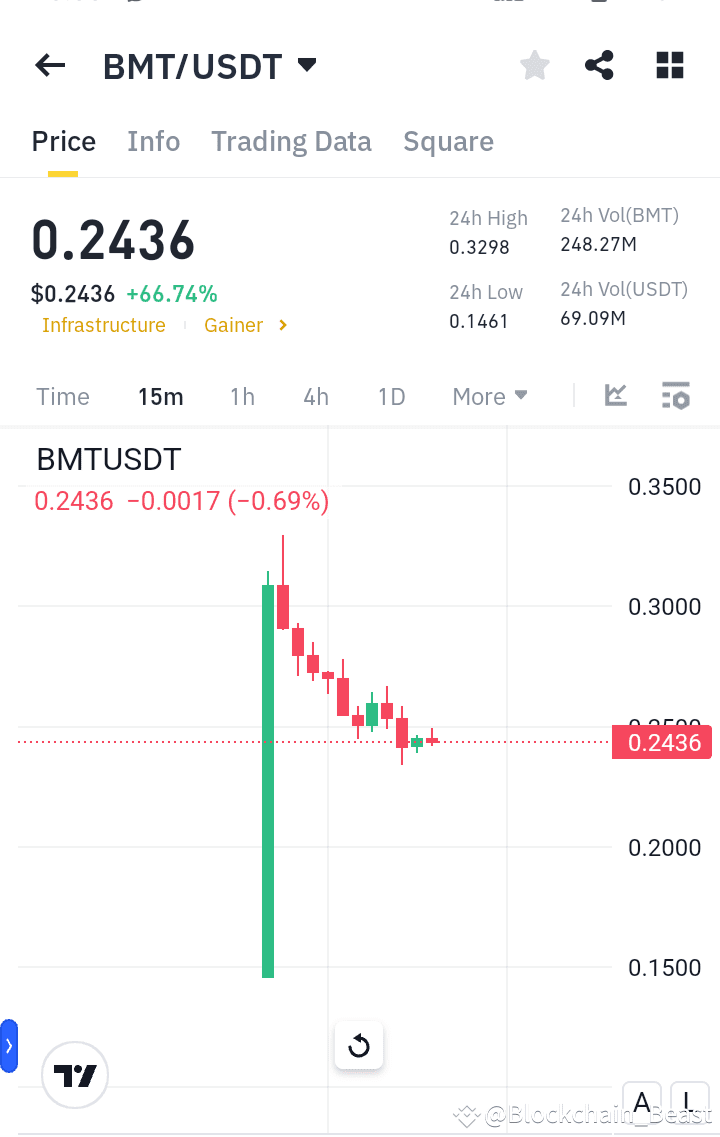720x1137 pixels.
Task: Open the More timeframes dropdown
Action: click(x=489, y=396)
